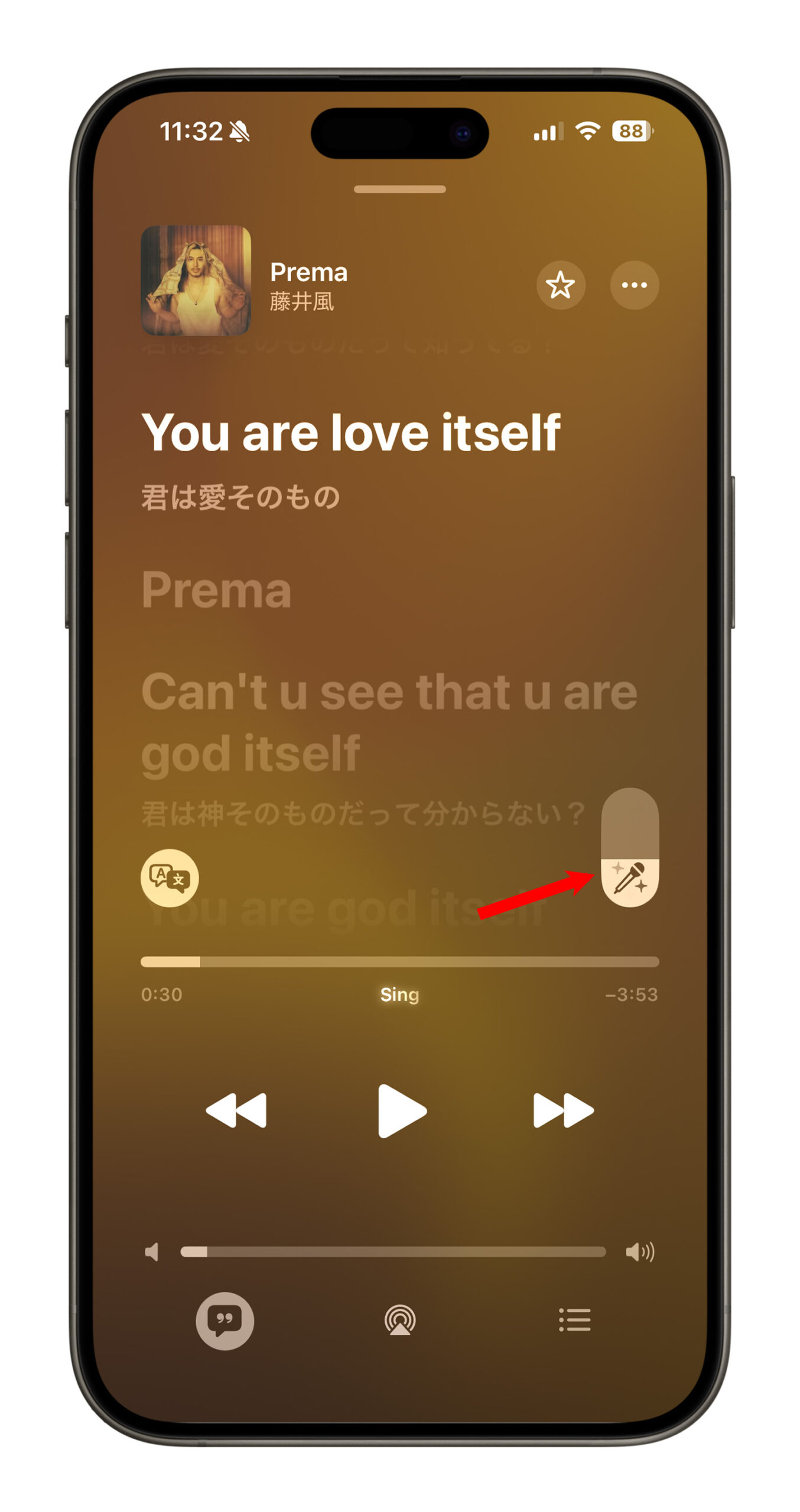Skip back to the previous track

pos(236,1110)
